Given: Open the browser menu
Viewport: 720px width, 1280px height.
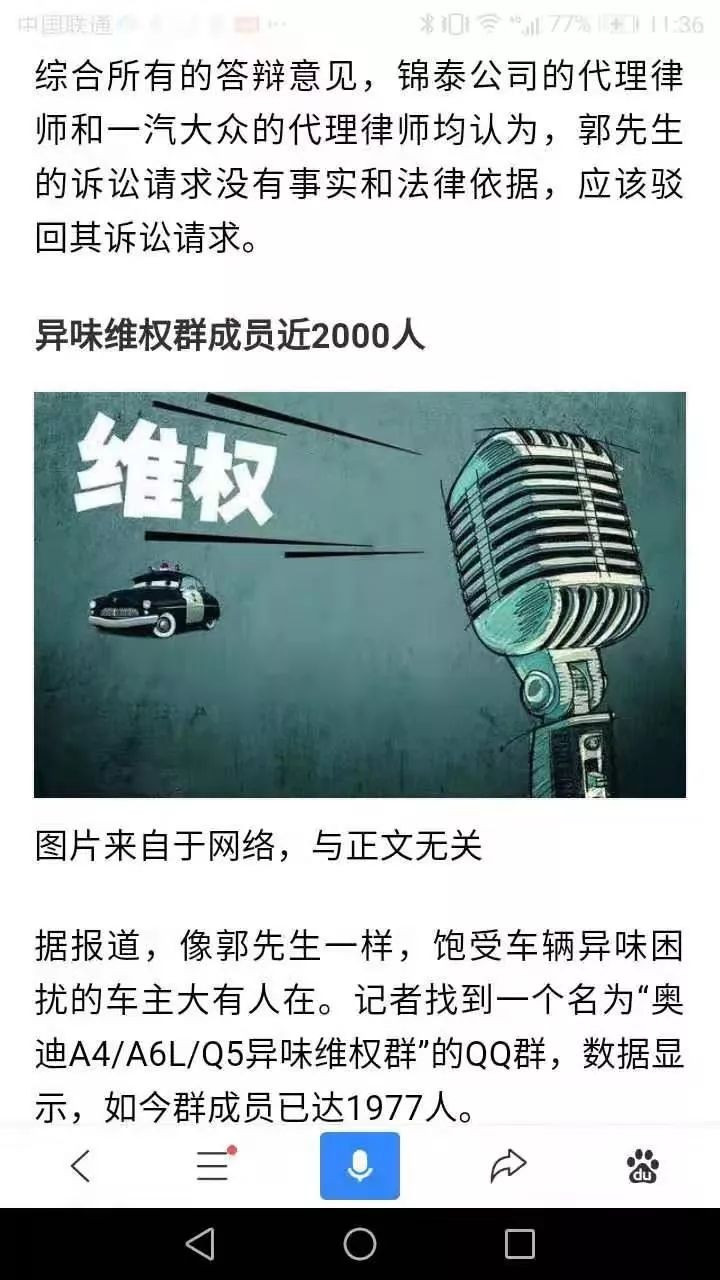Looking at the screenshot, I should [x=212, y=1166].
